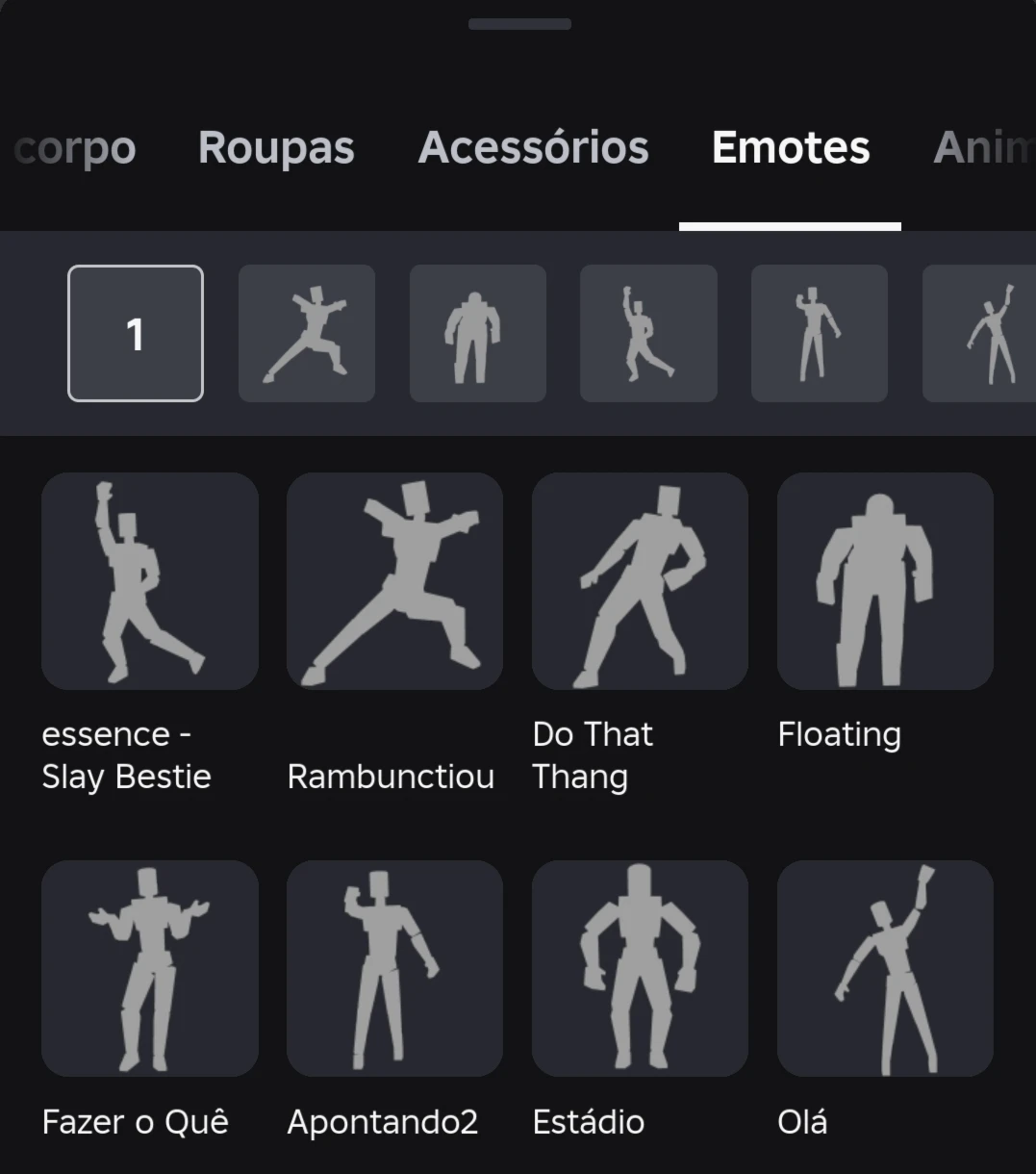Equip the Olá emote
The width and height of the screenshot is (1036, 1174).
click(885, 968)
